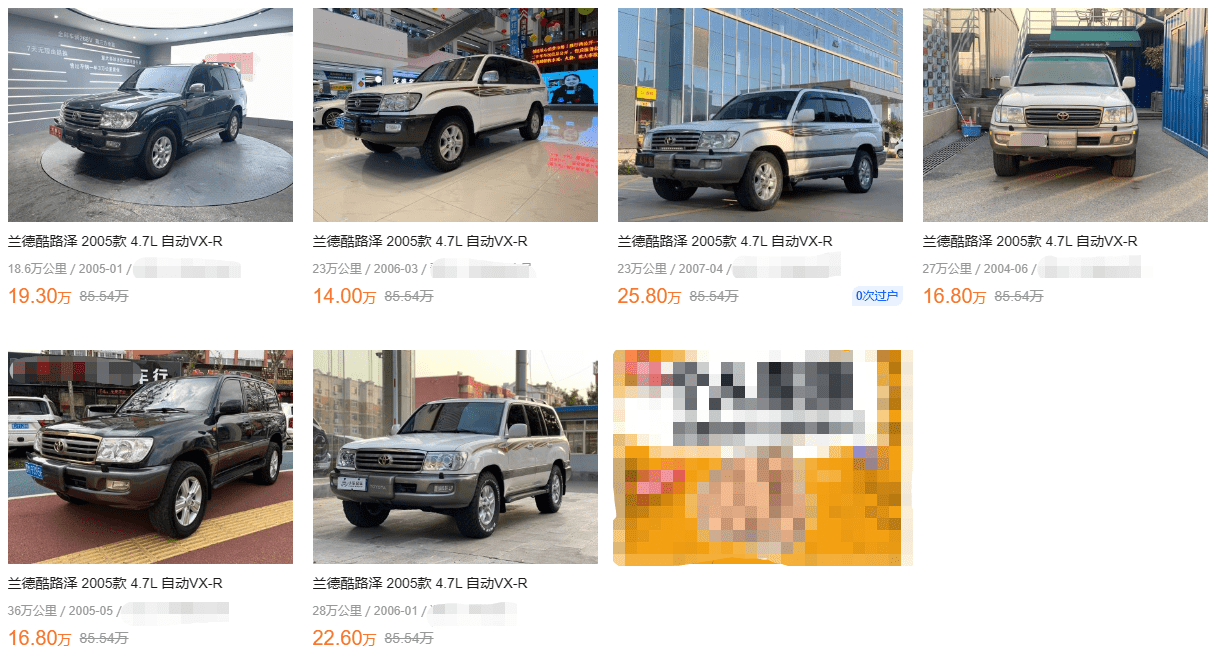View the 14.00万 car with 23万公里
1220x670 pixels.
click(455, 115)
